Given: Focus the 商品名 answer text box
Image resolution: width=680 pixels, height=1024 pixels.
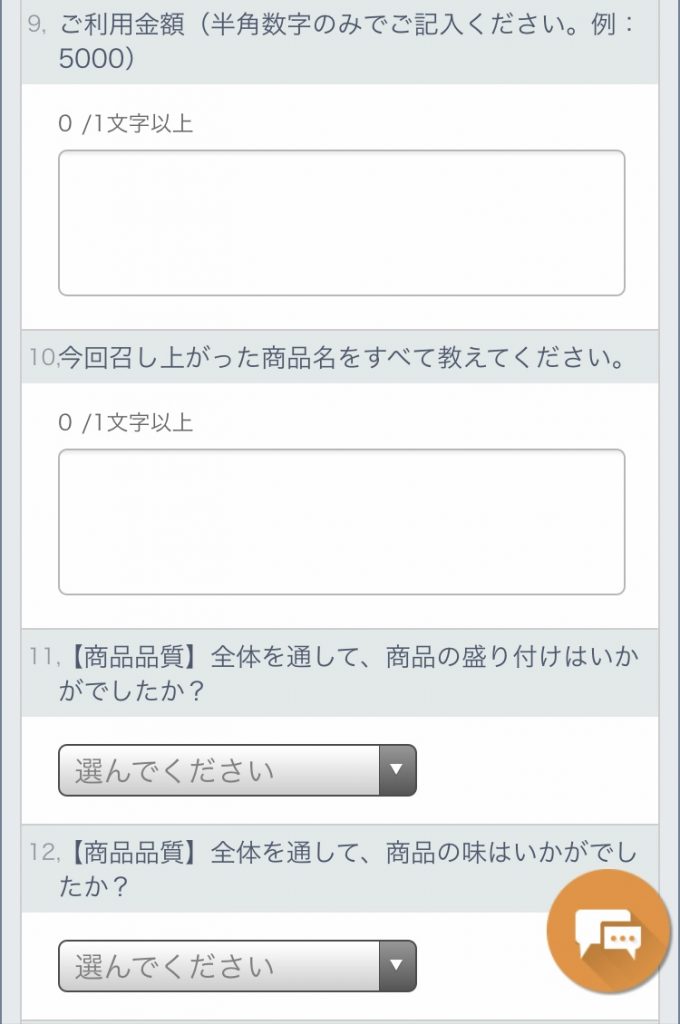Looking at the screenshot, I should [x=341, y=521].
